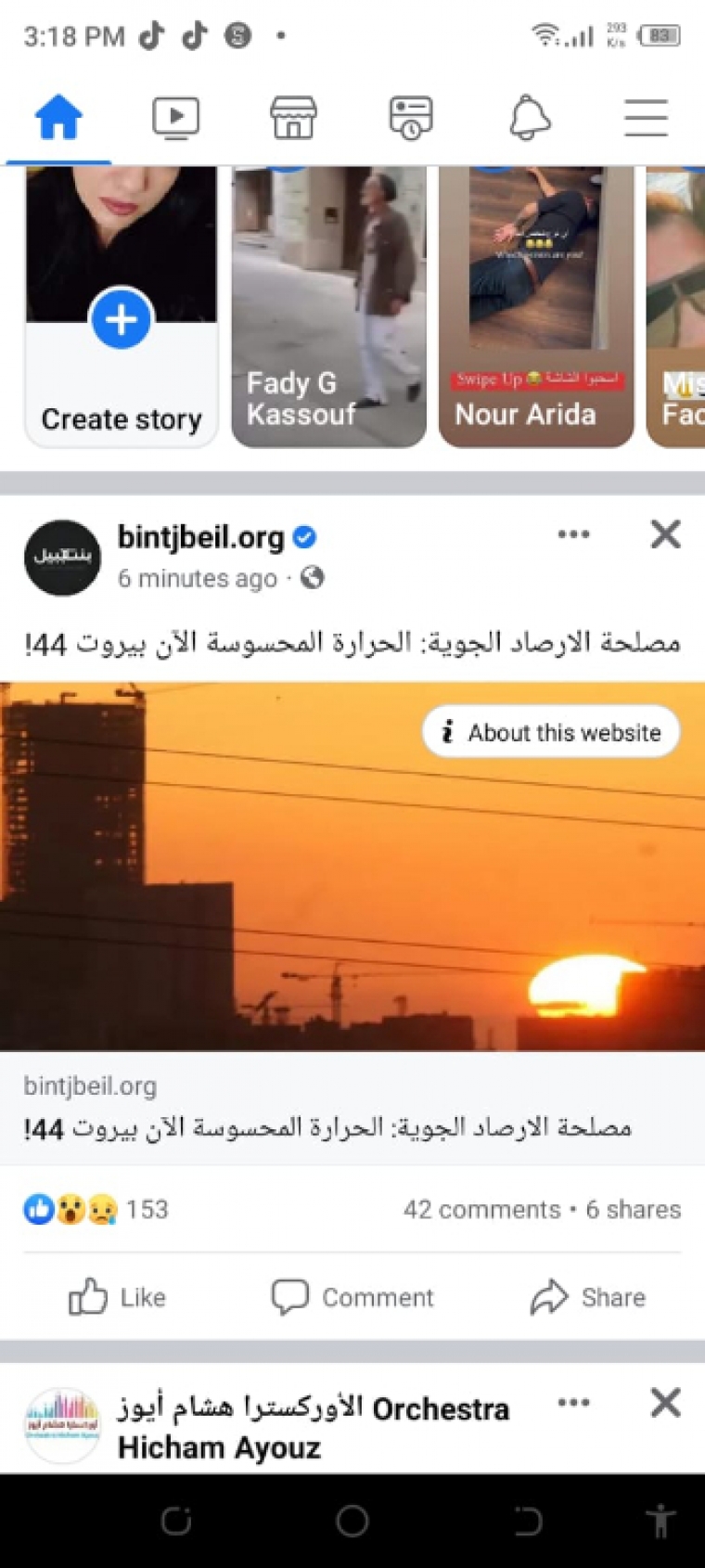Hide the Orchestra Hicham Ayouz post
The width and height of the screenshot is (705, 1568).
(665, 1403)
